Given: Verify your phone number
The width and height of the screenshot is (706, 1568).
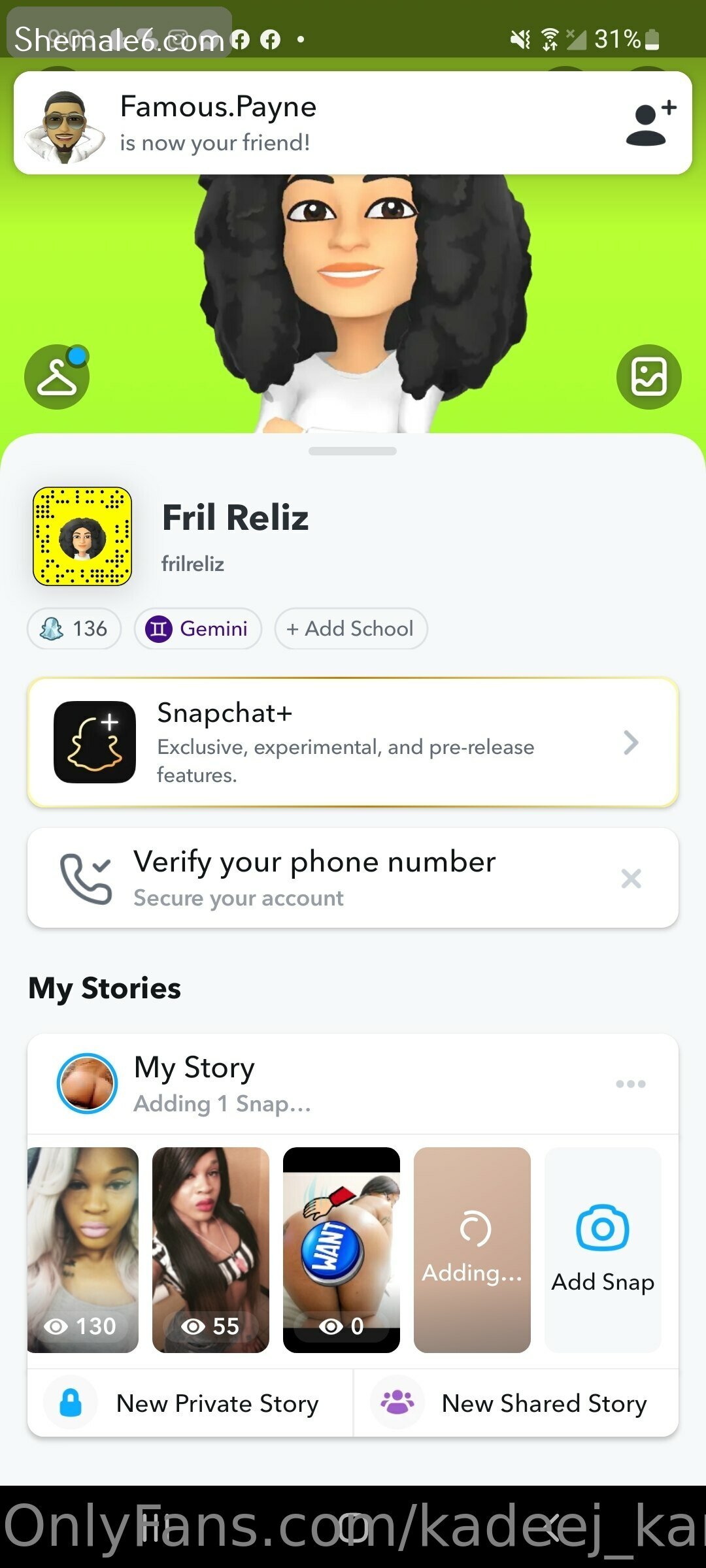Looking at the screenshot, I should click(x=314, y=877).
